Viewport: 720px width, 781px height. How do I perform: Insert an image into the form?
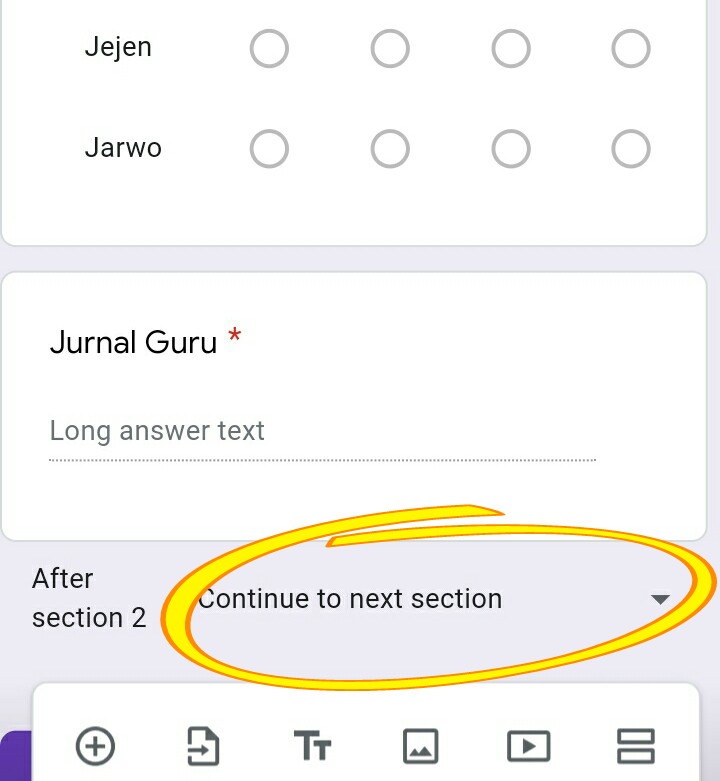[420, 746]
